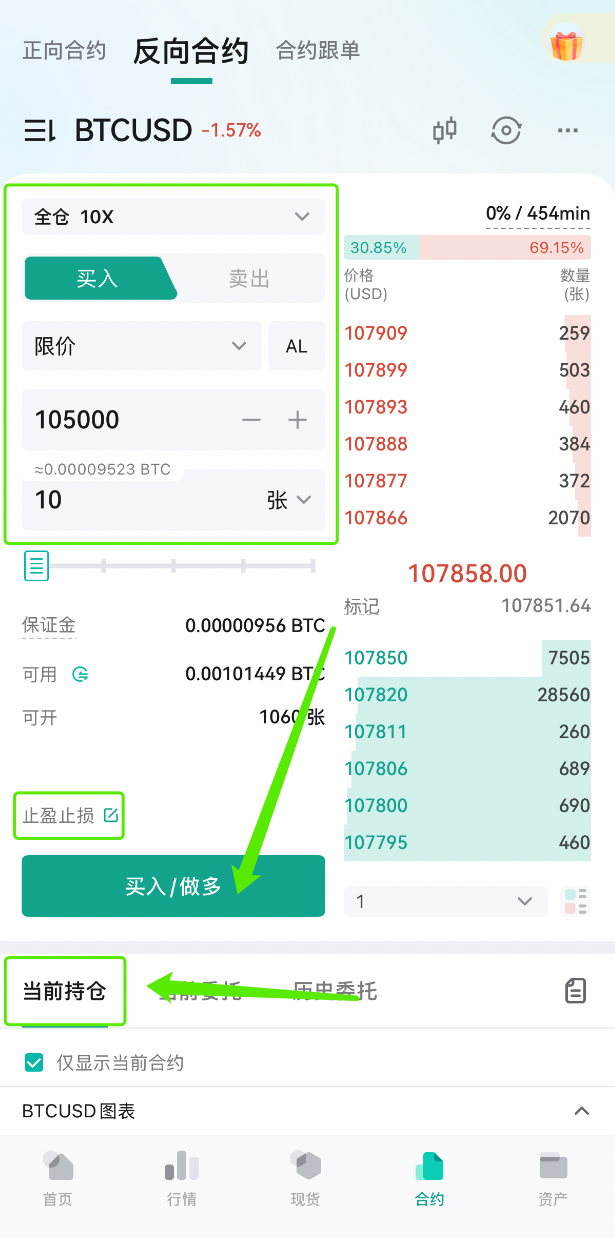Open the order book depth dropdown
The height and width of the screenshot is (1238, 615).
[446, 902]
